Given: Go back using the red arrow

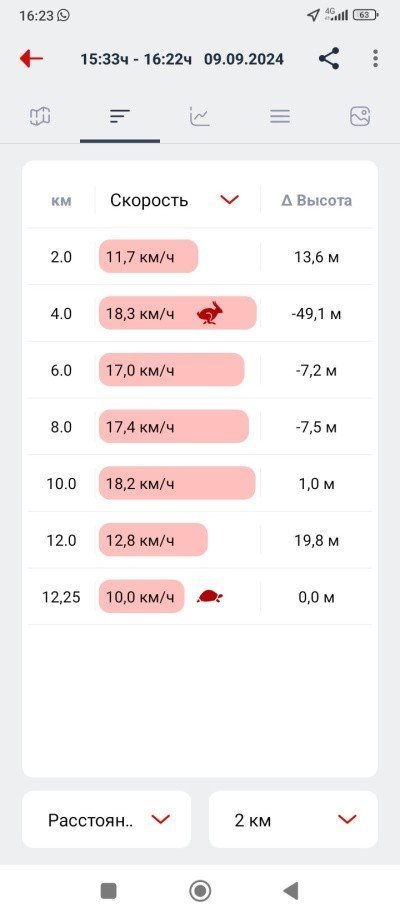Looking at the screenshot, I should coord(32,58).
